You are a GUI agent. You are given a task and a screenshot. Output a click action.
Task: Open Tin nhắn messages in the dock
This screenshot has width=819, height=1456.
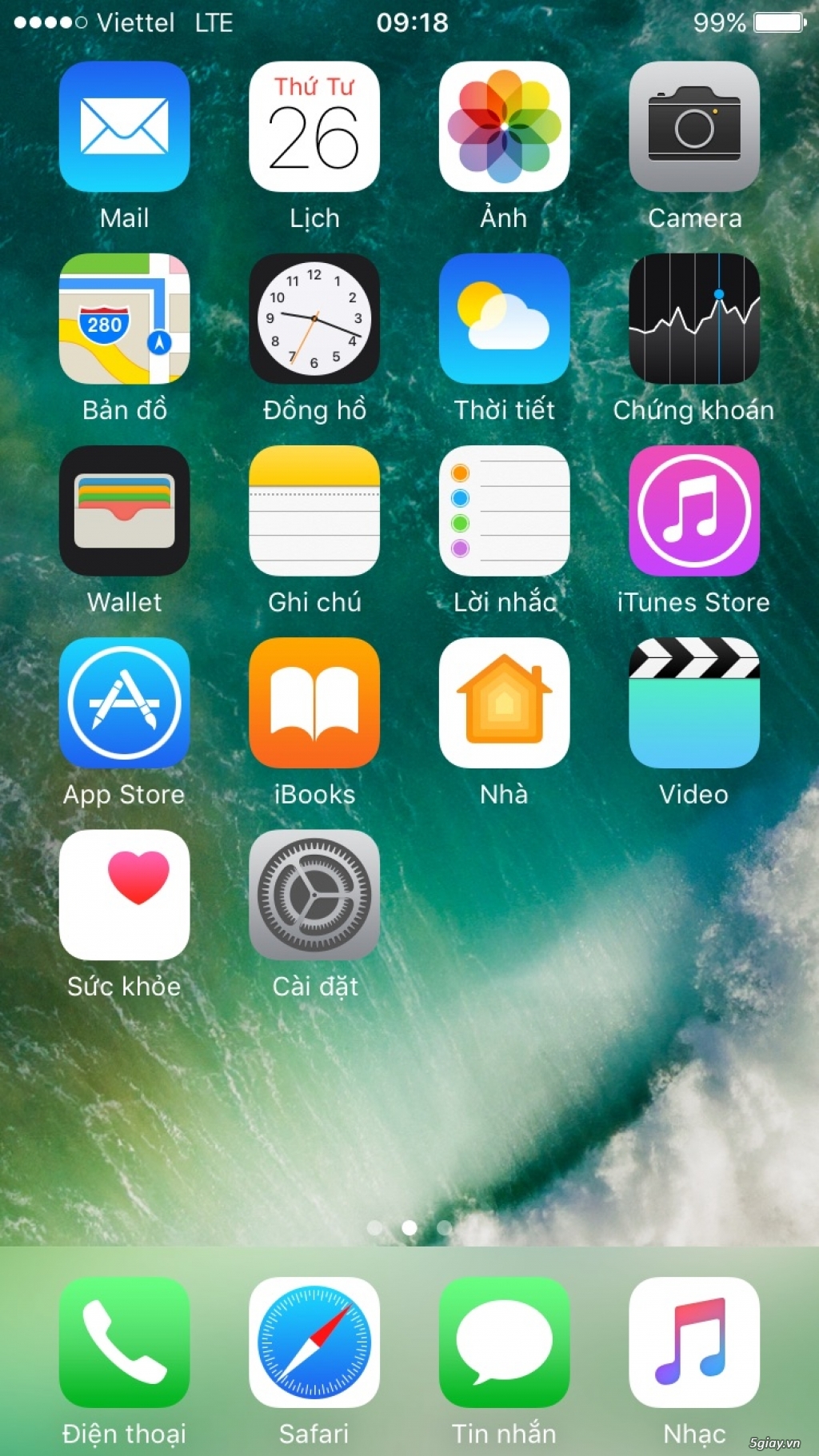pos(504,1342)
